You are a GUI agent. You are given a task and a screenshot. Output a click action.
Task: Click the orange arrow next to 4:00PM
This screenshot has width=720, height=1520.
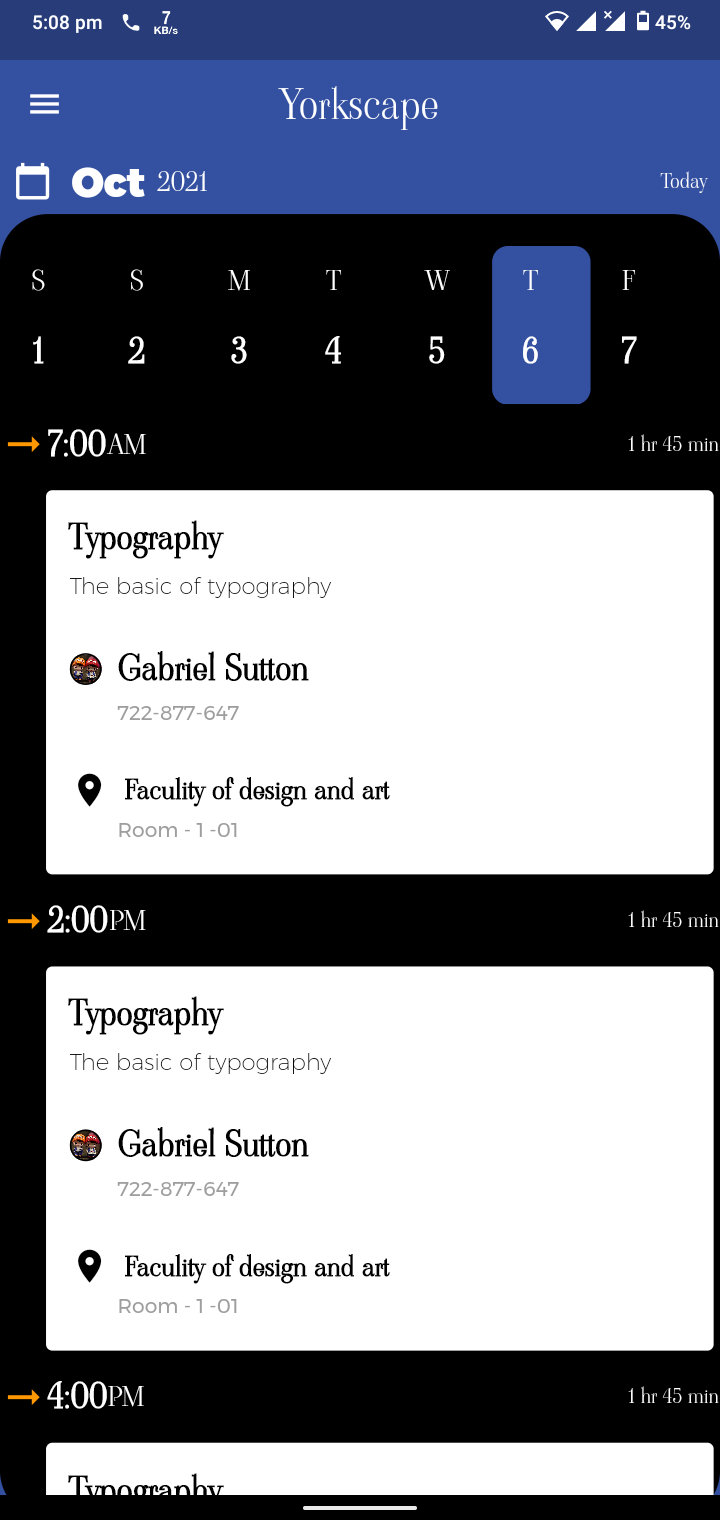(x=20, y=1395)
